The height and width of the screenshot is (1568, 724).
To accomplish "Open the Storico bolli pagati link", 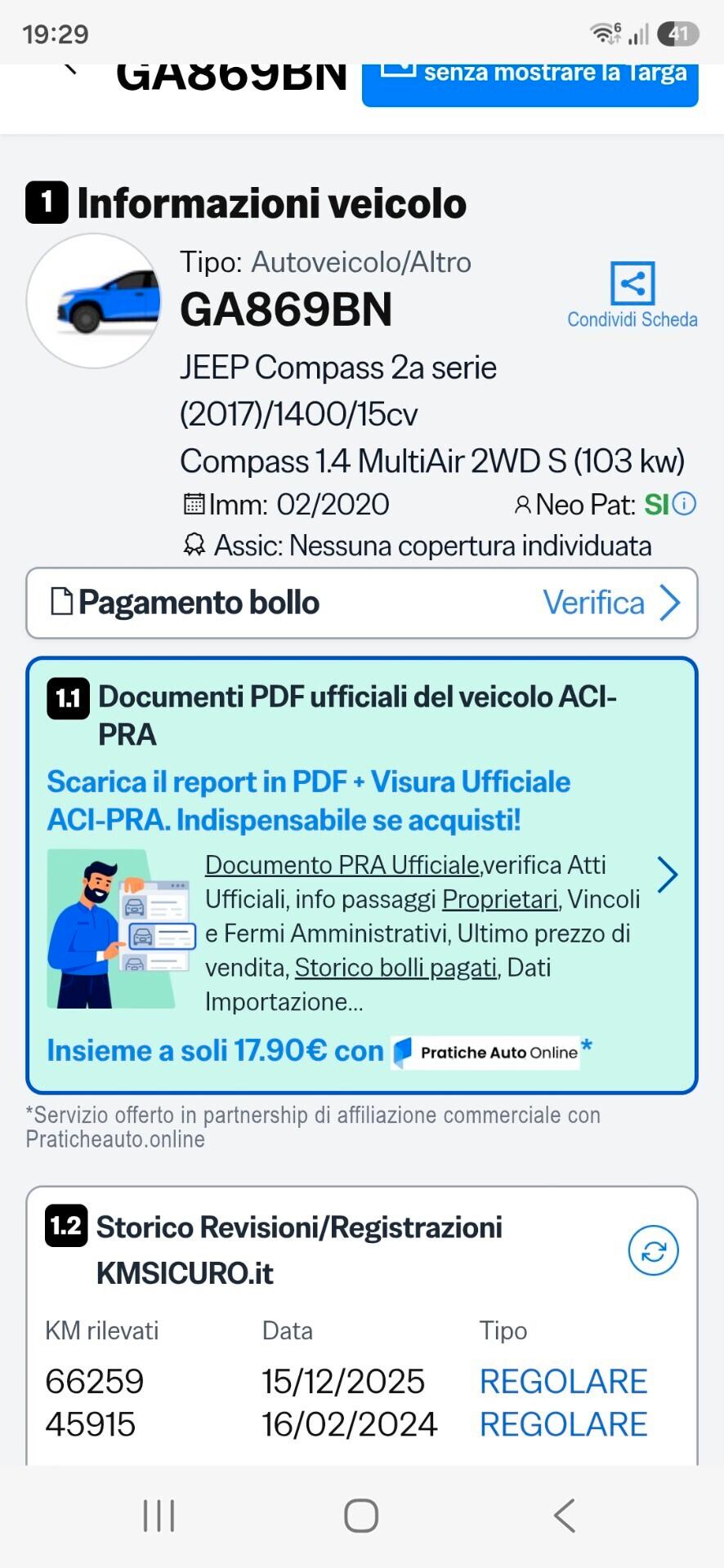I will tap(396, 968).
